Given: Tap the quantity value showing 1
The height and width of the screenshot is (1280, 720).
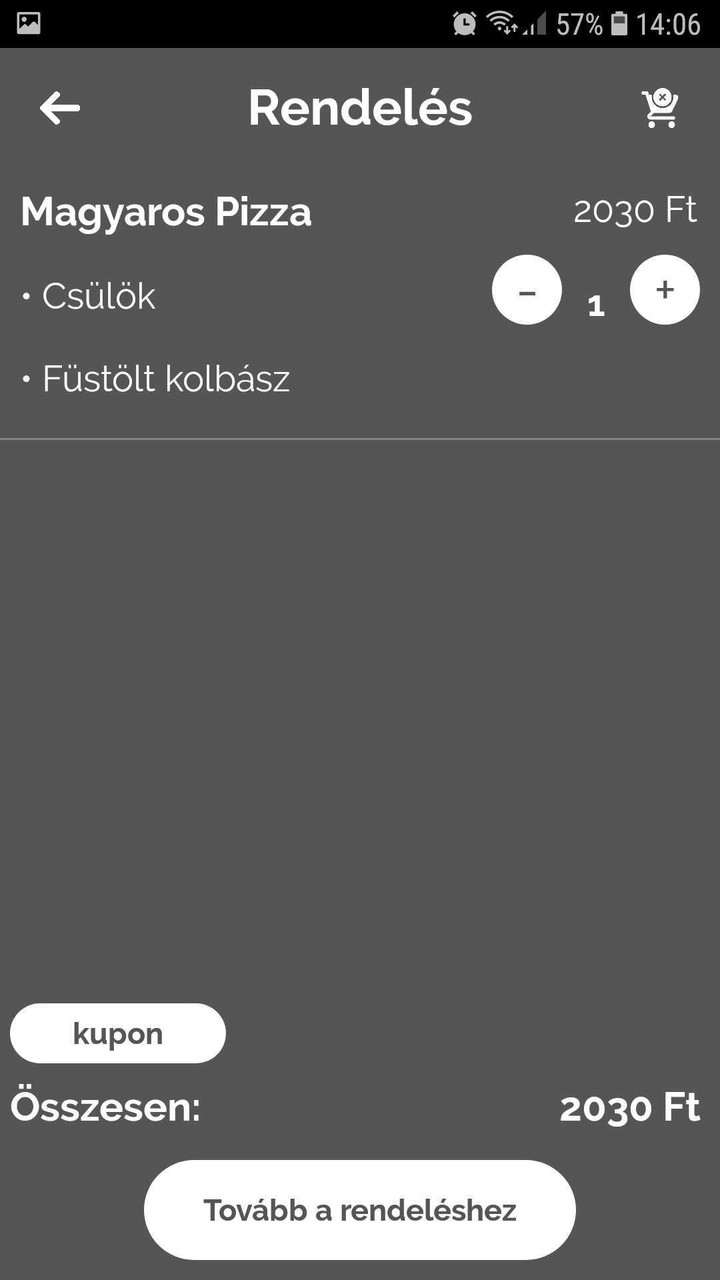Looking at the screenshot, I should 595,304.
